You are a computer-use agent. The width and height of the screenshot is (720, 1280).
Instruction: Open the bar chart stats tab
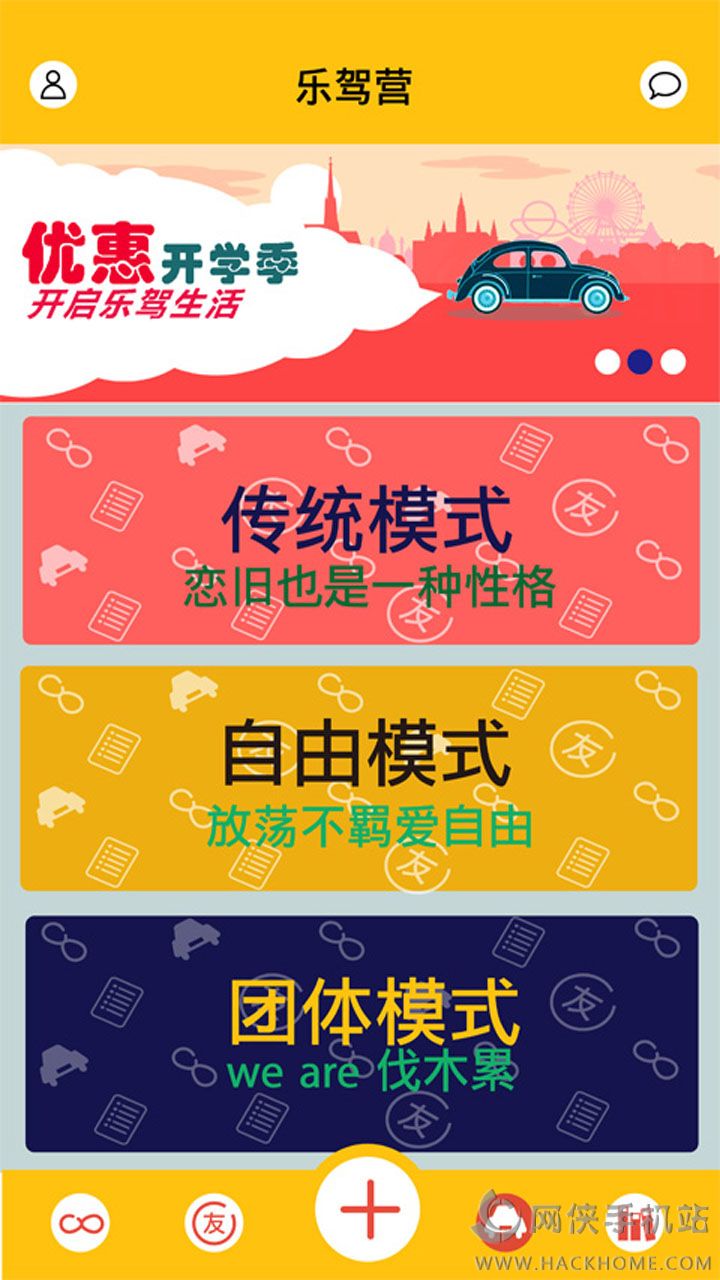pos(634,1225)
